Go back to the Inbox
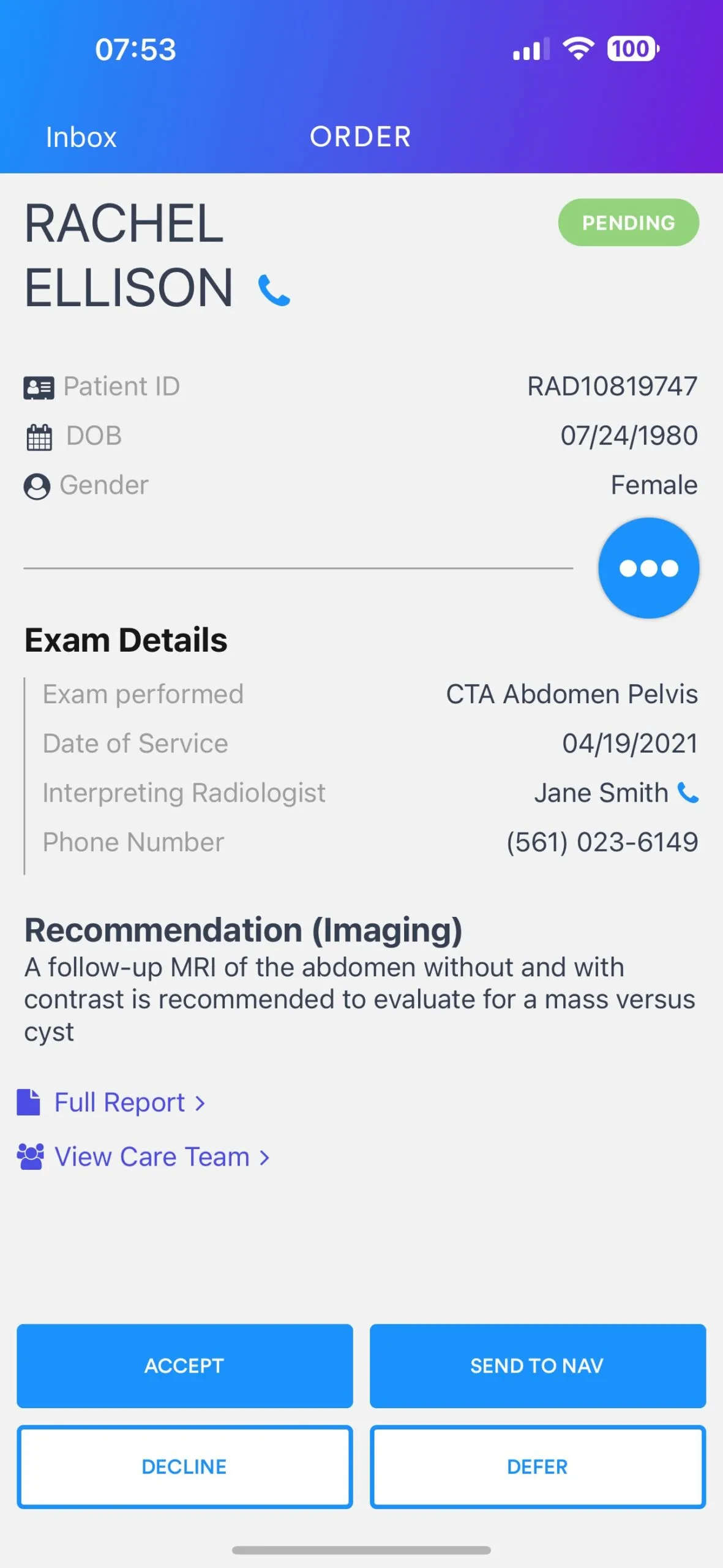The width and height of the screenshot is (723, 1568). coord(81,137)
